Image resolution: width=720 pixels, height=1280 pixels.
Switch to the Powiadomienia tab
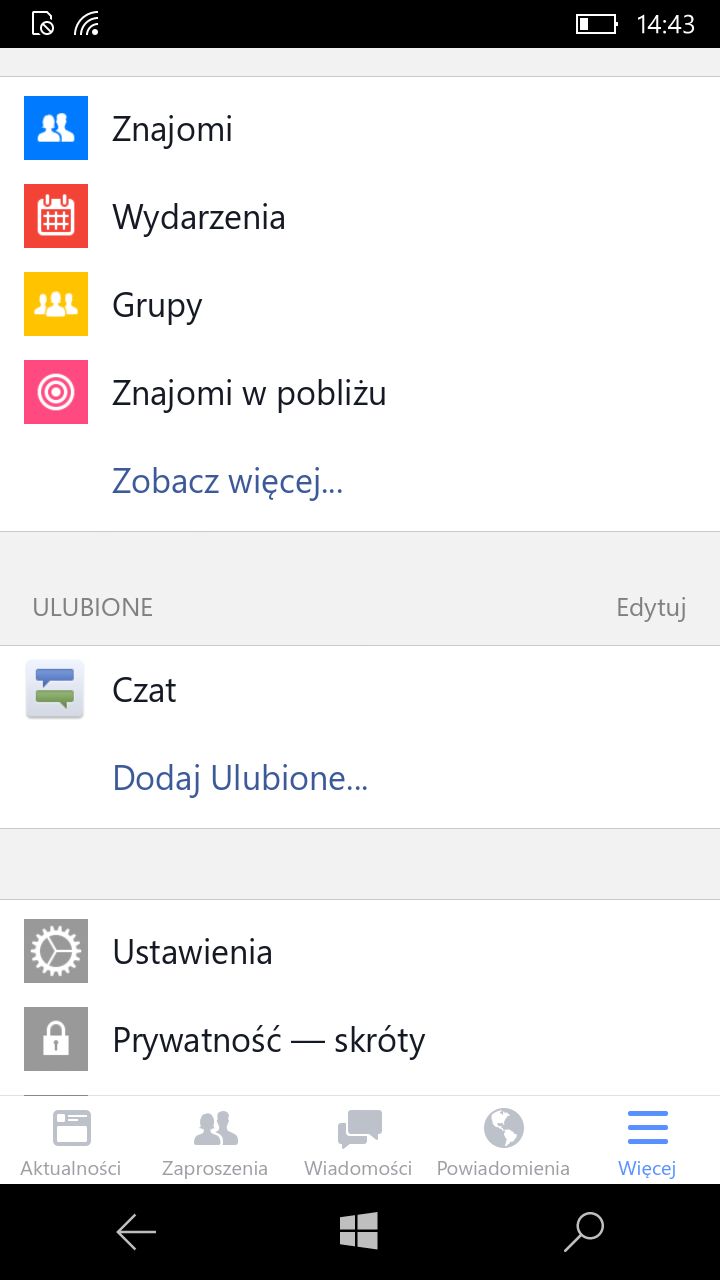(x=503, y=1140)
